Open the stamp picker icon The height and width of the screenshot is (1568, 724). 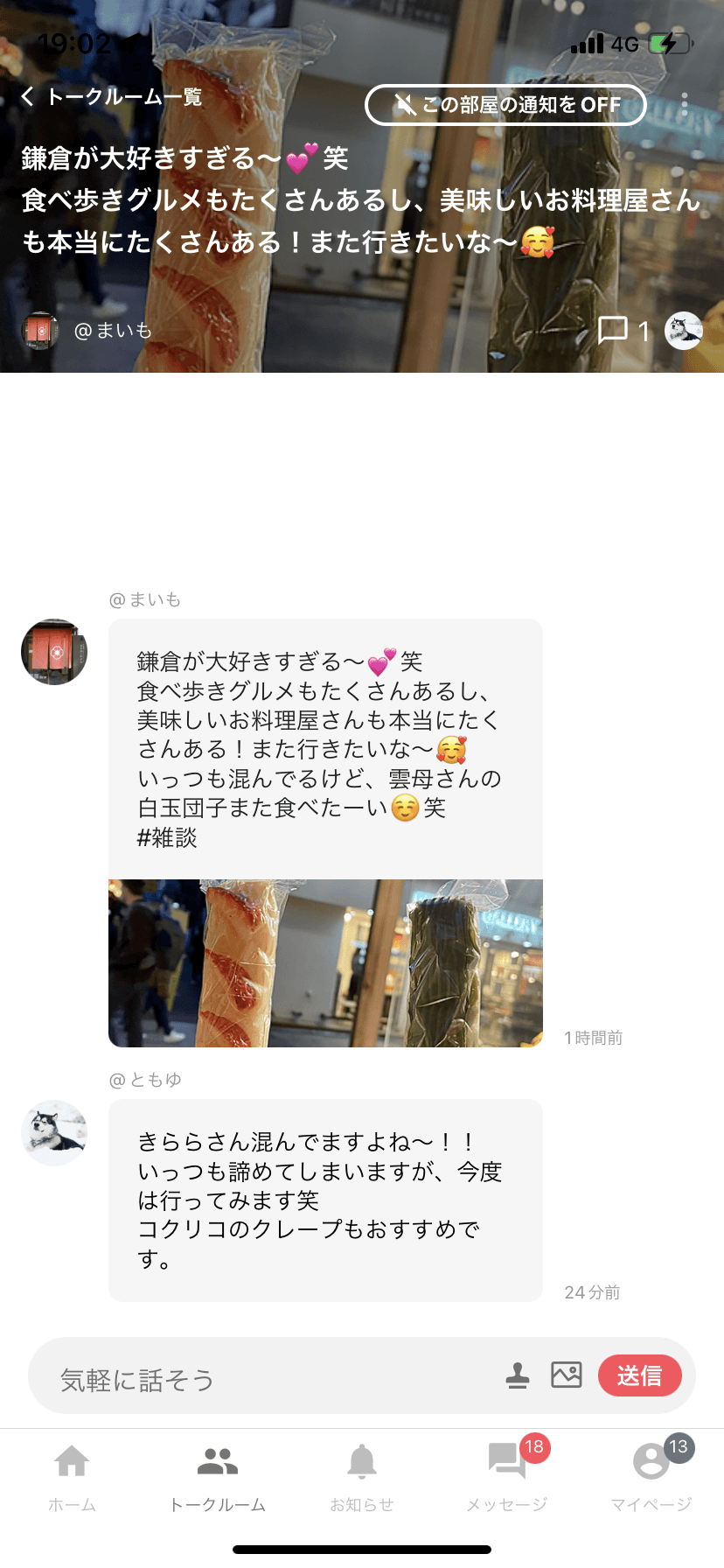click(x=518, y=1375)
